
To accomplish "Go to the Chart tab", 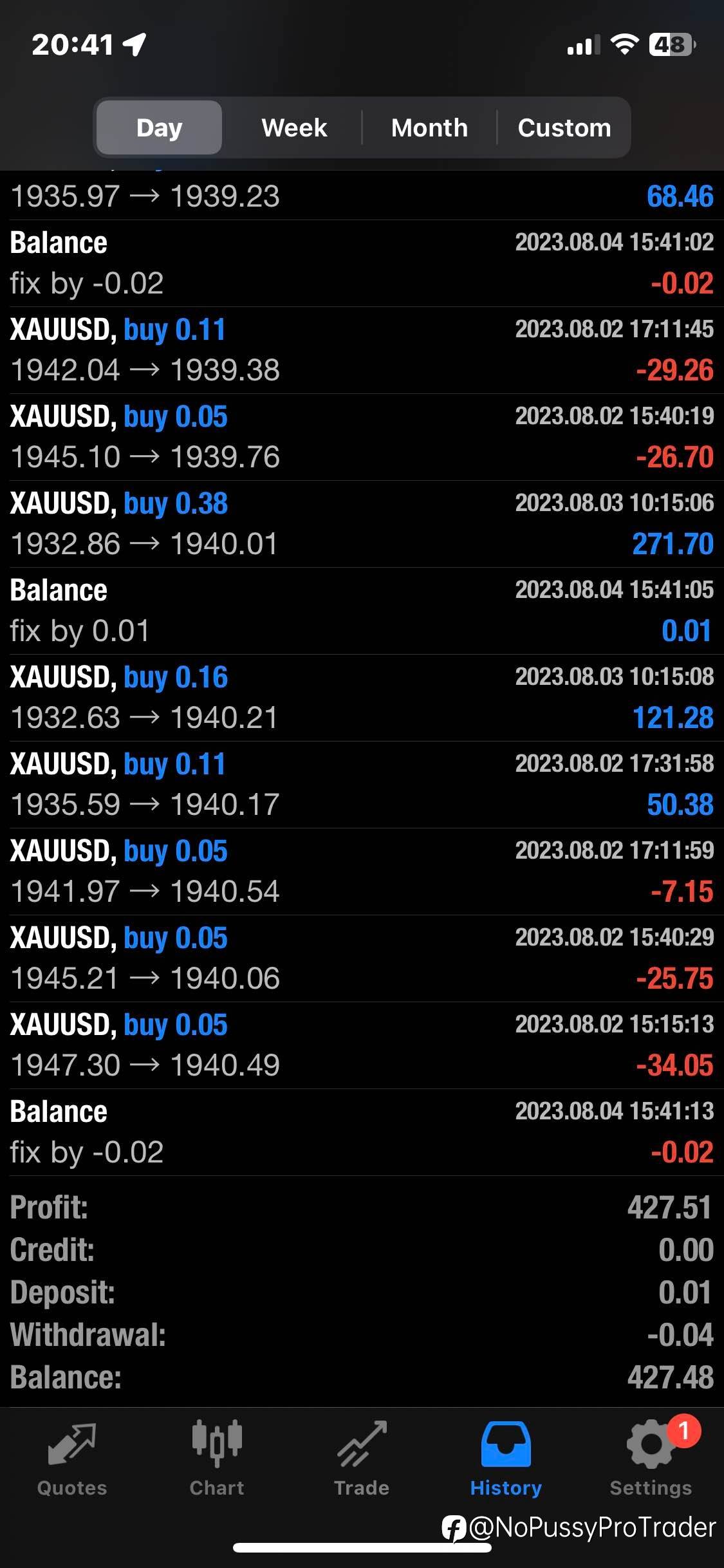I will click(x=217, y=1460).
